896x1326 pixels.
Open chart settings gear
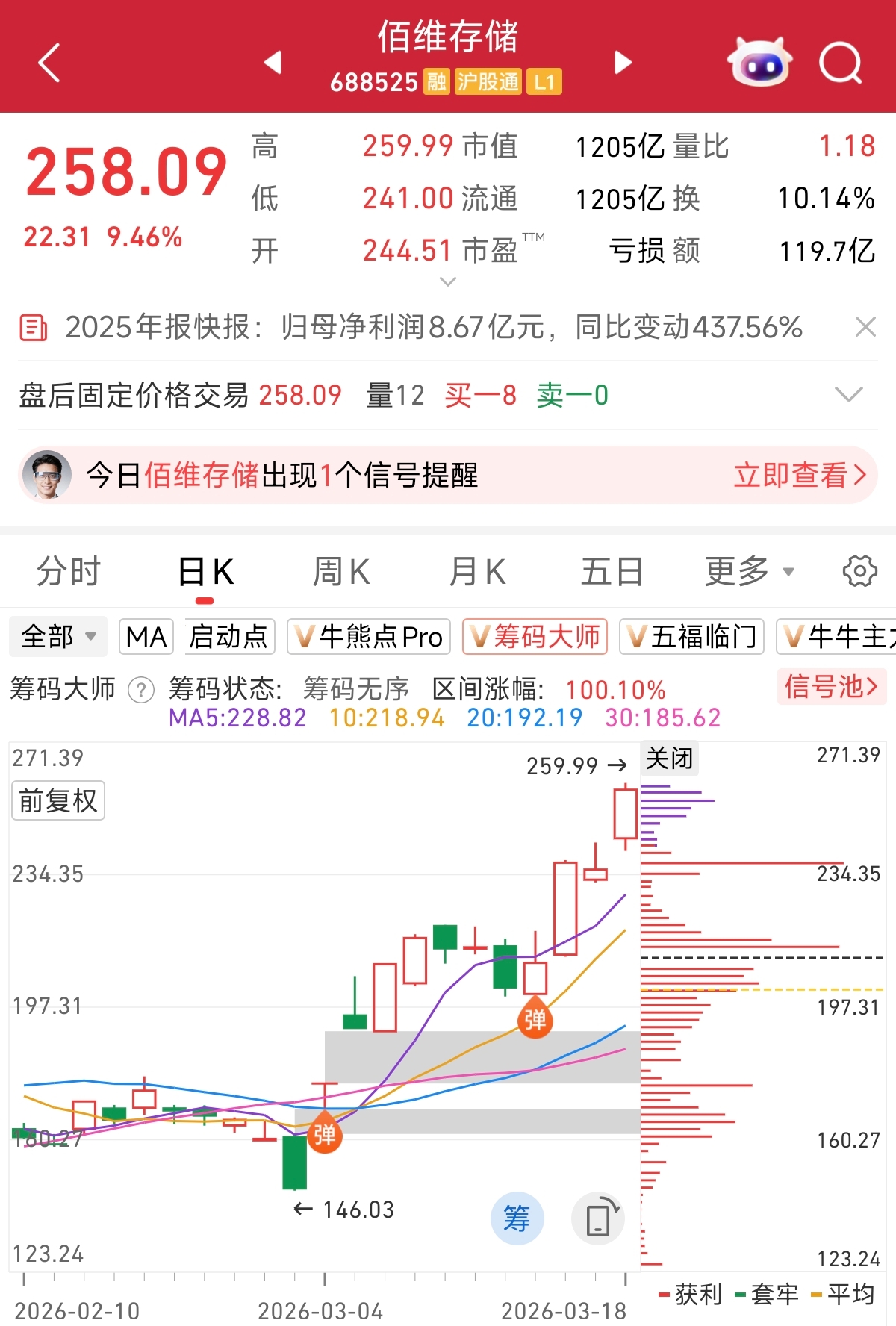(859, 572)
